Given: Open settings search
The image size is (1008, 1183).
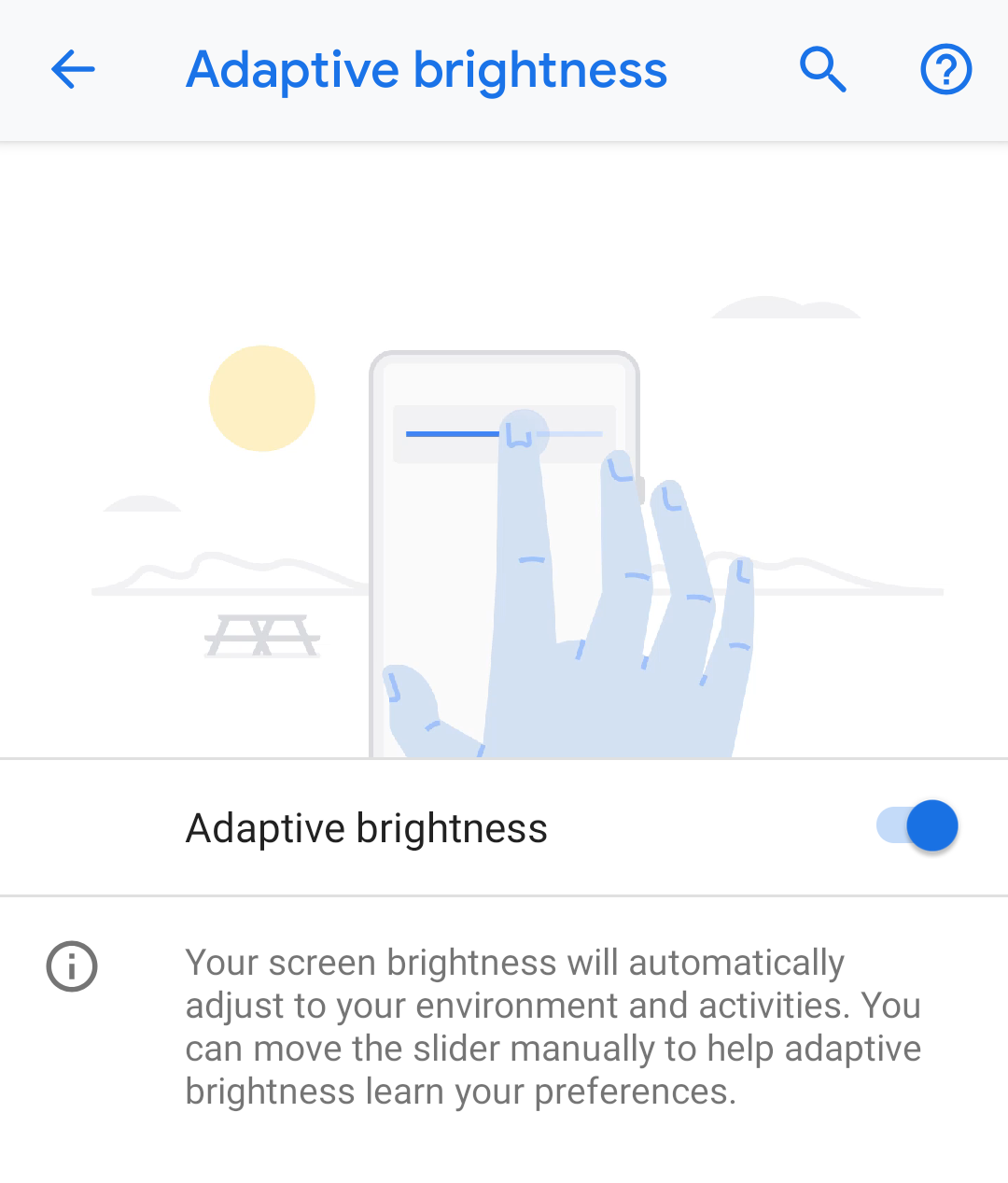Looking at the screenshot, I should [822, 69].
